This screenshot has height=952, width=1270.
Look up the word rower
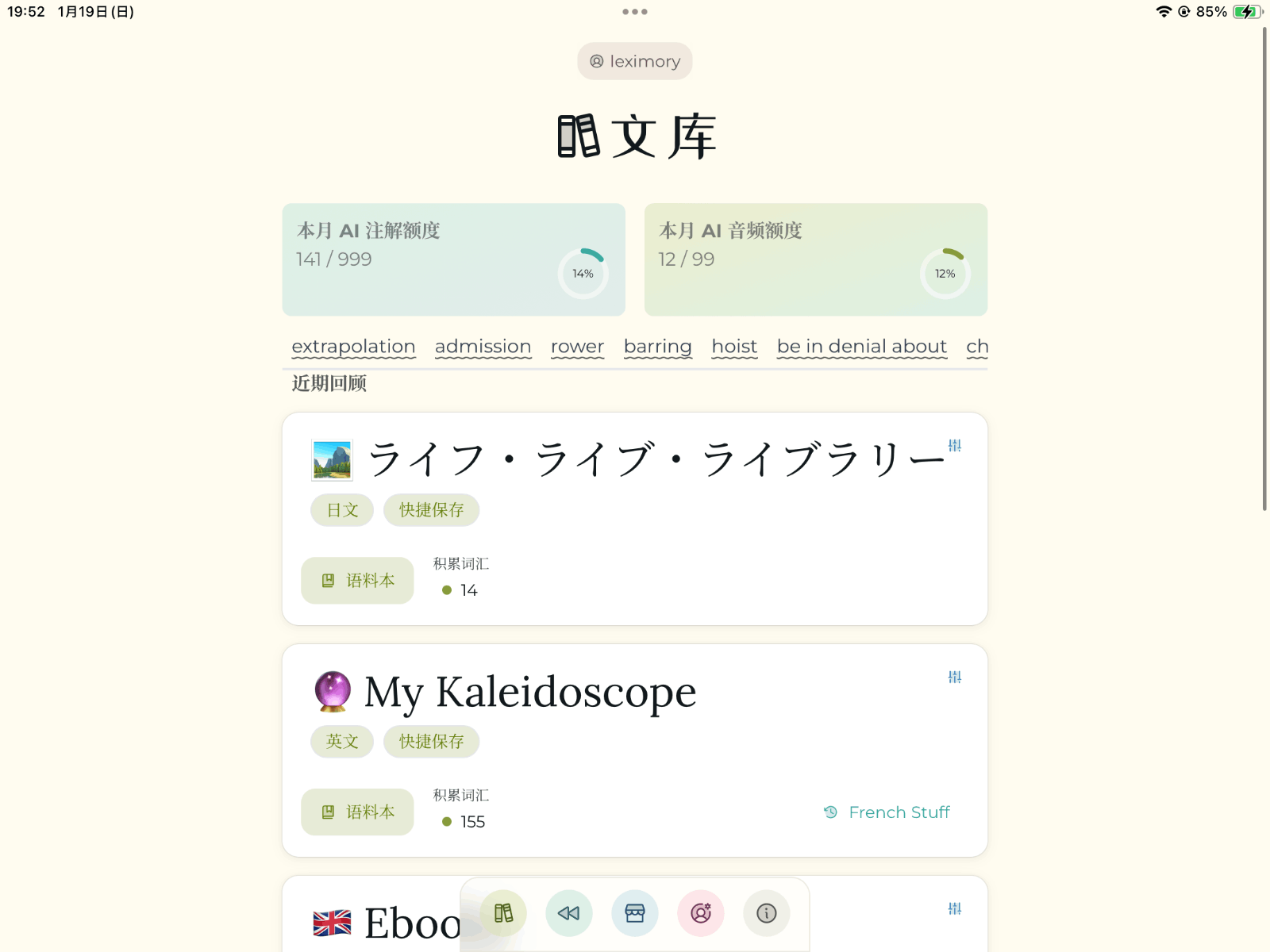point(577,347)
